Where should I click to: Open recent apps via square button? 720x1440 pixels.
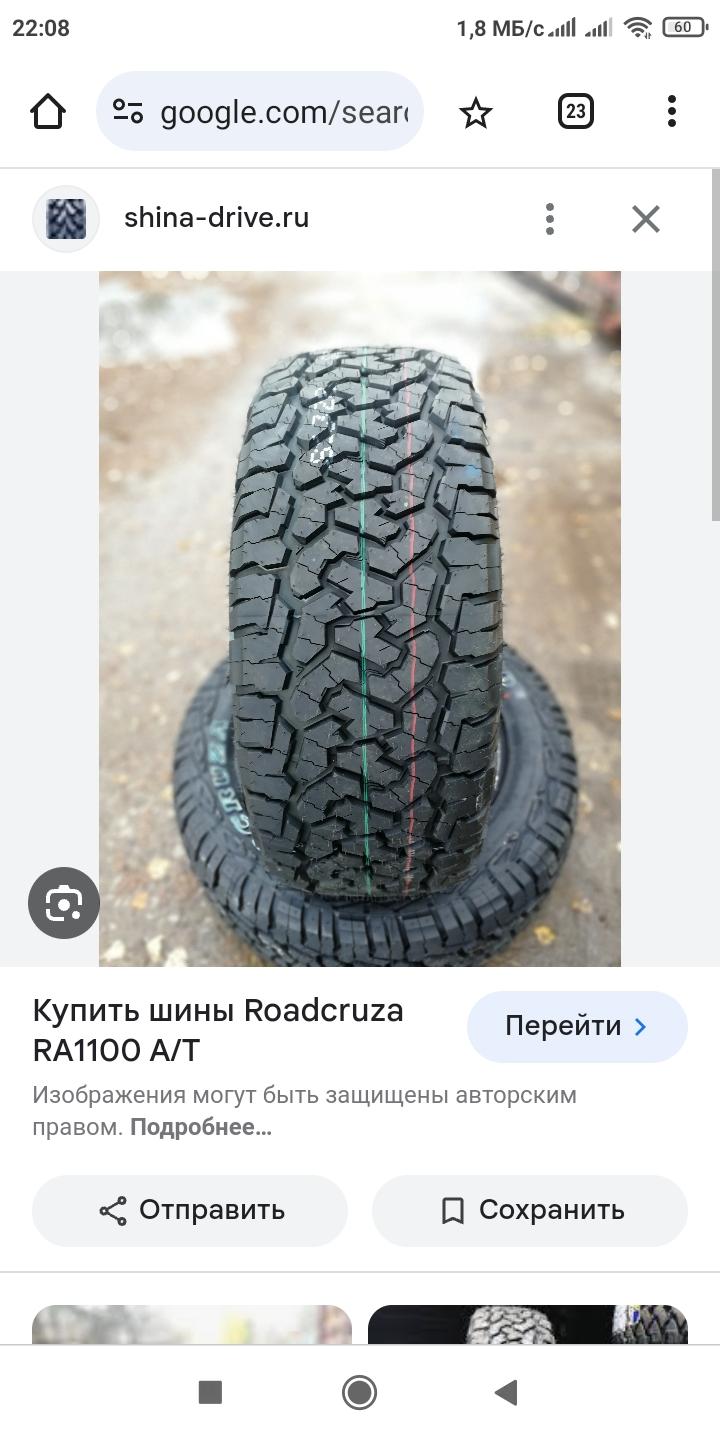click(x=210, y=1392)
